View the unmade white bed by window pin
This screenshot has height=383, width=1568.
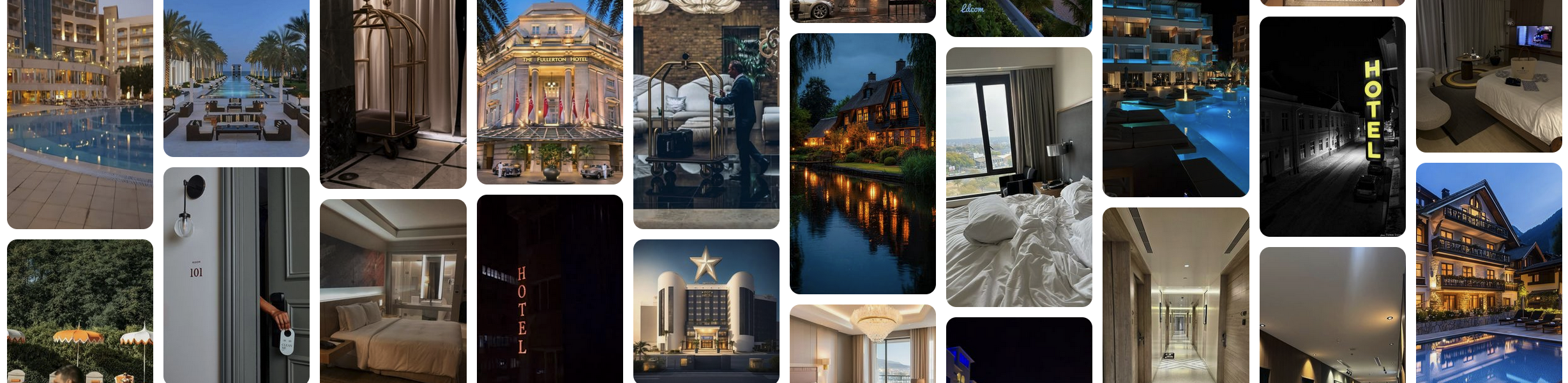click(x=1019, y=177)
